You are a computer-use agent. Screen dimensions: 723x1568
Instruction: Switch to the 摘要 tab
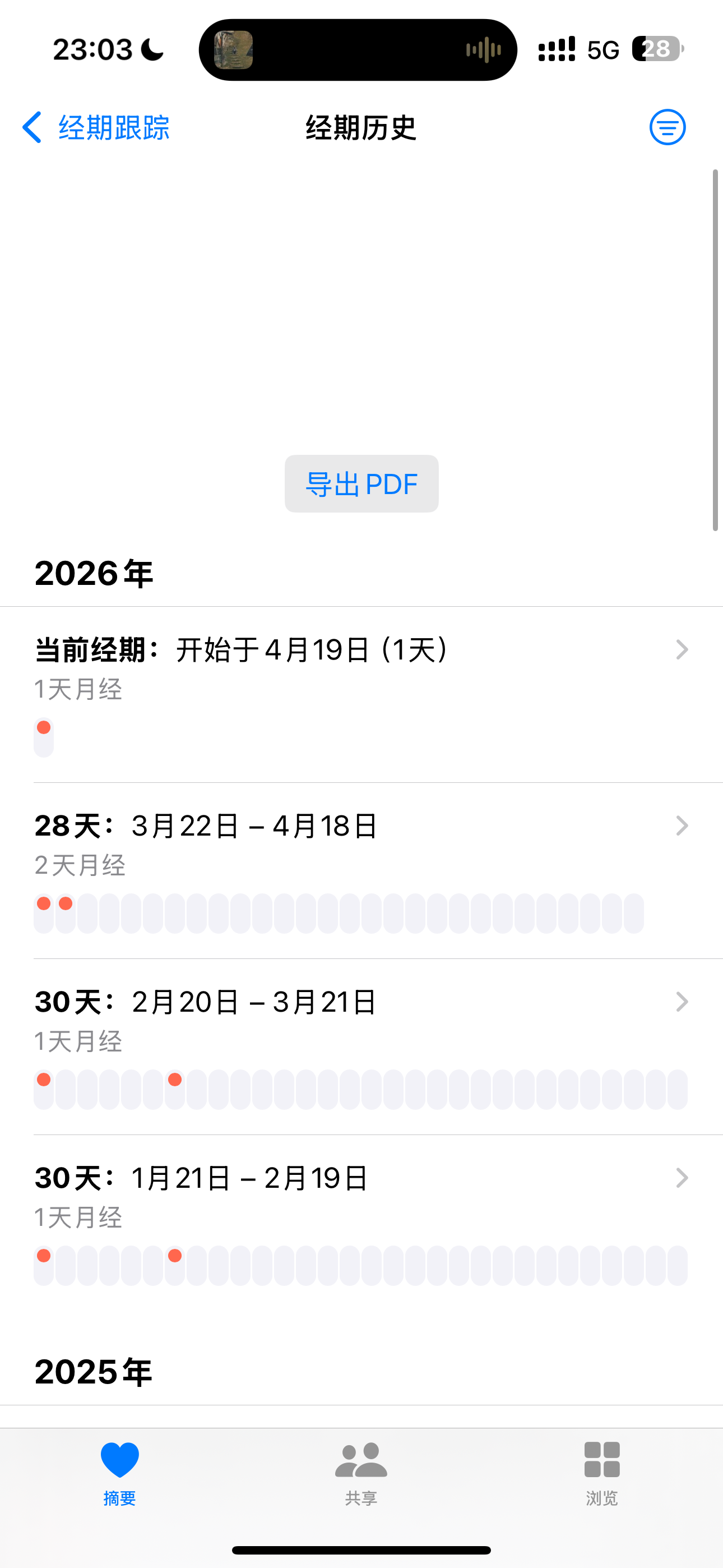point(119,1472)
